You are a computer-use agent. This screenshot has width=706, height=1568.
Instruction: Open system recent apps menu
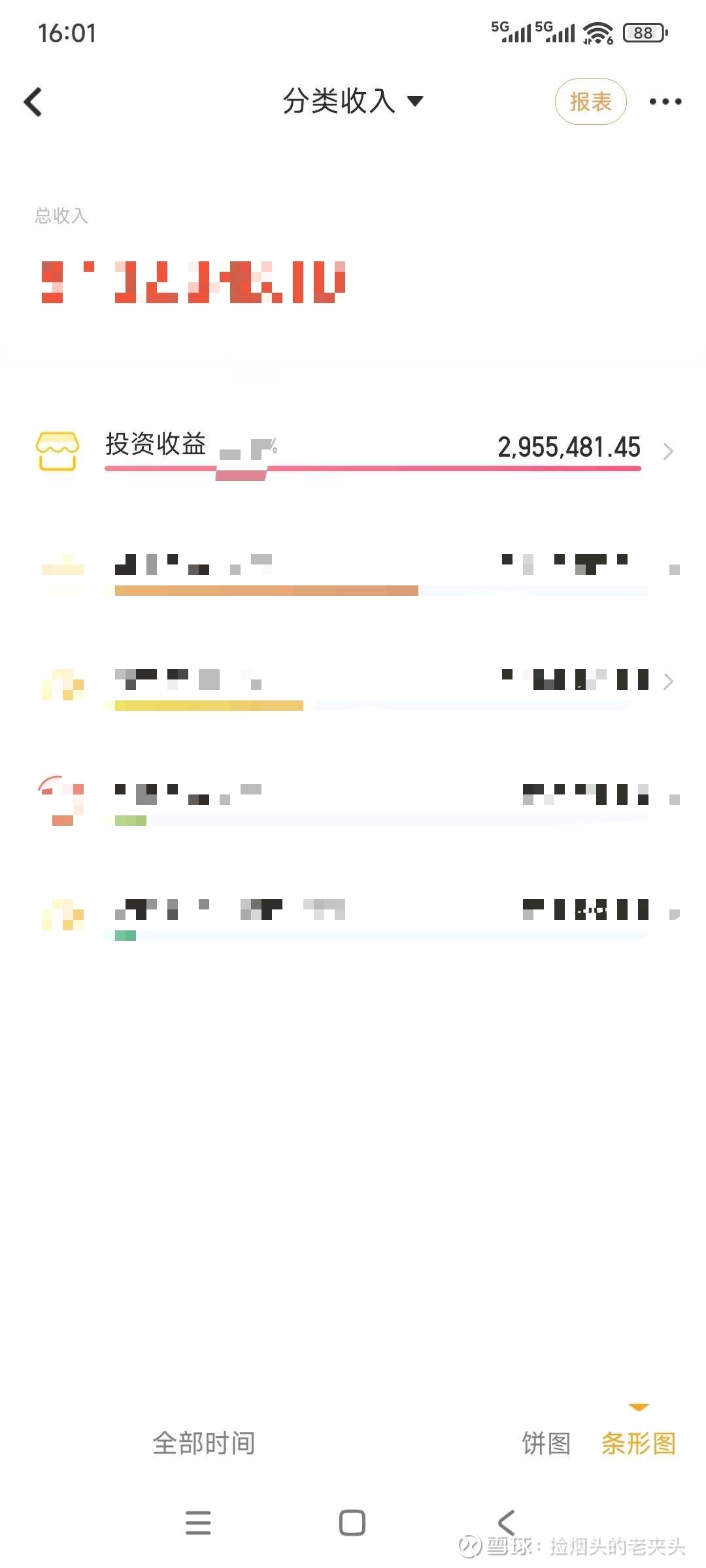(198, 1522)
